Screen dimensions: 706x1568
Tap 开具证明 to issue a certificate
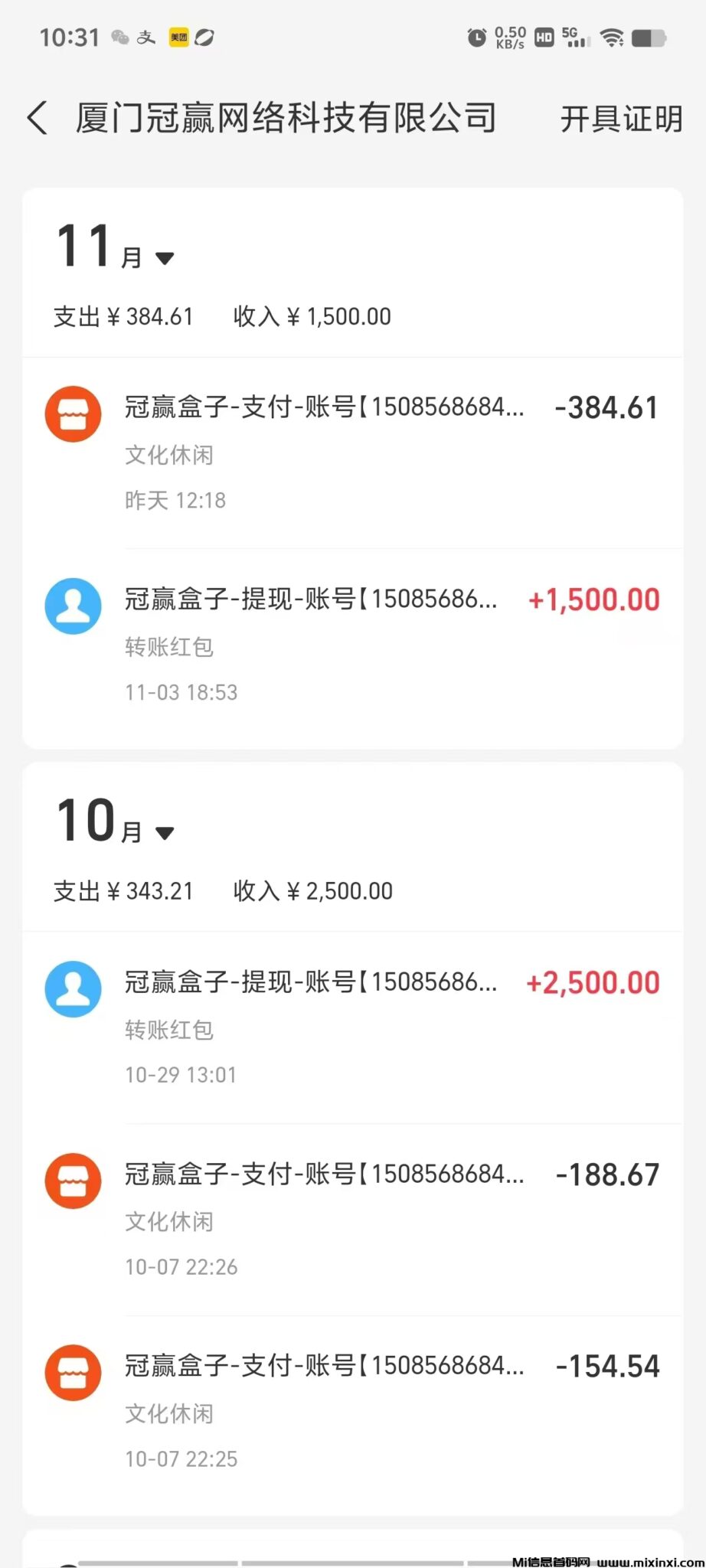[x=620, y=119]
